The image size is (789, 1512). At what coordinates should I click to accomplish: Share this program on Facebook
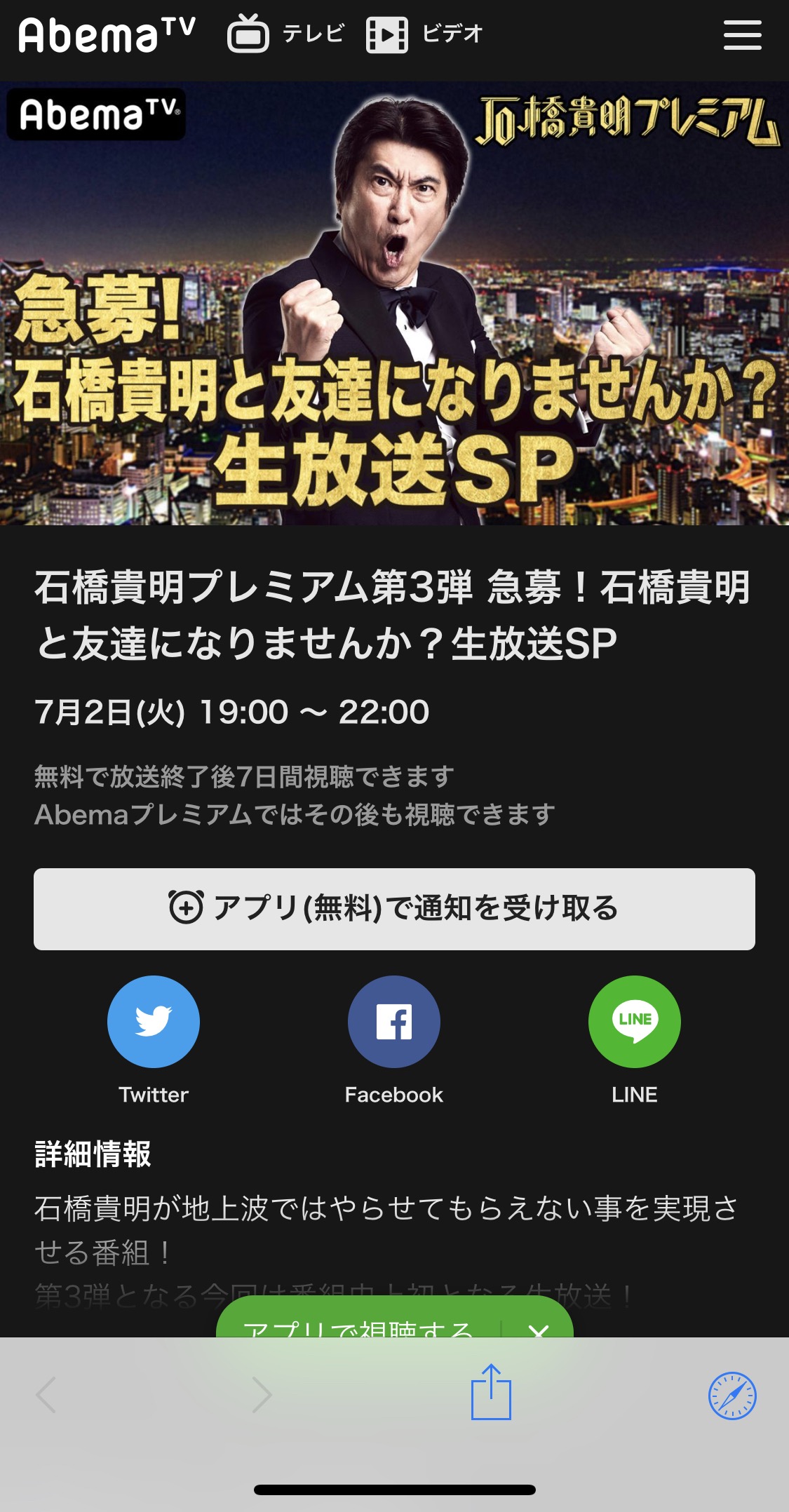tap(394, 1022)
